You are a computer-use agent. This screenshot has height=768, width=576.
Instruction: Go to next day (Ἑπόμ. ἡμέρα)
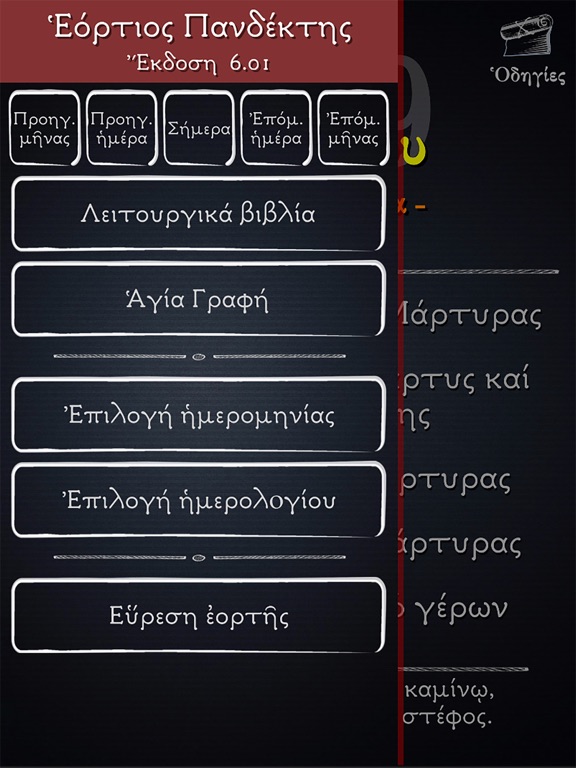[x=276, y=128]
